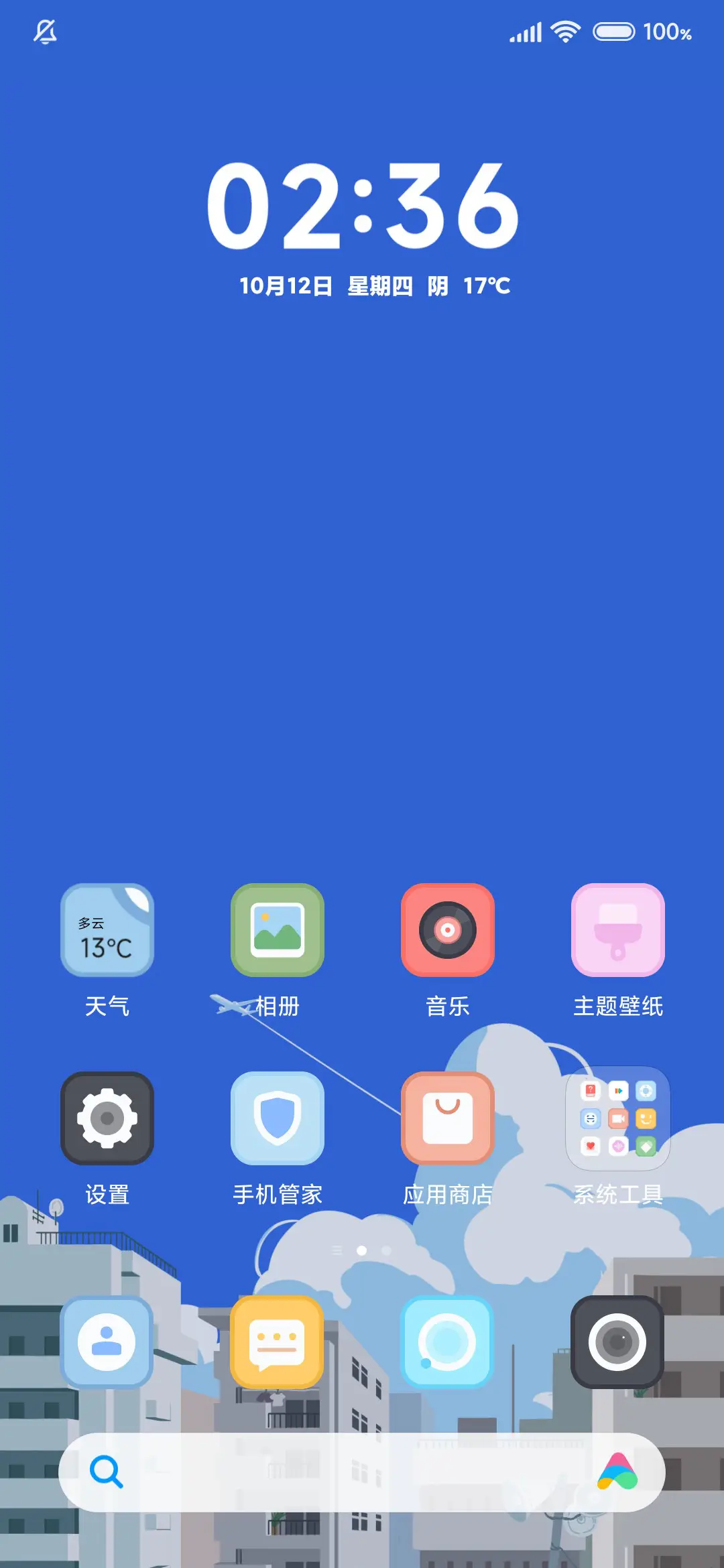Open the Settings gear icon
Image resolution: width=724 pixels, height=1568 pixels.
point(107,1119)
